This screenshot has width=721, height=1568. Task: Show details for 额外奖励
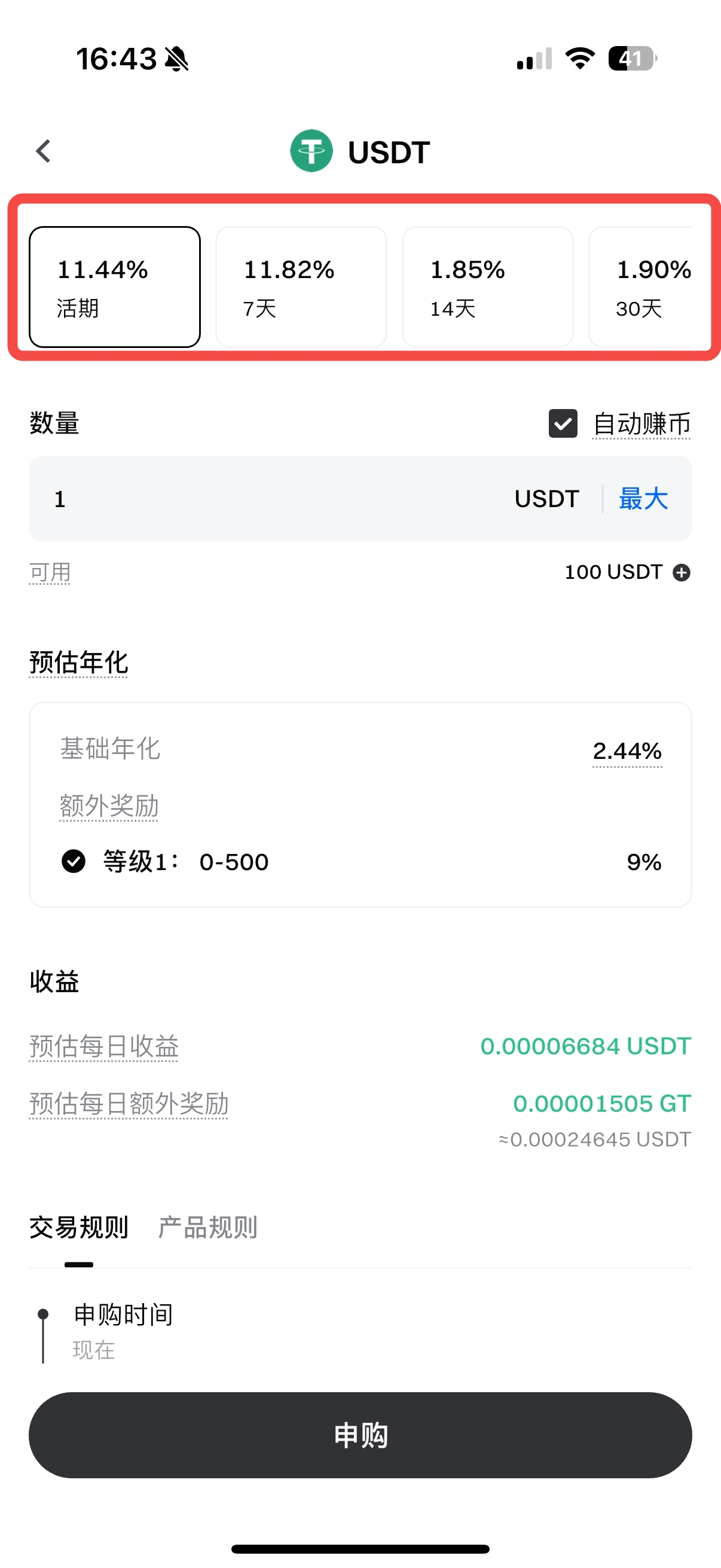coord(109,806)
